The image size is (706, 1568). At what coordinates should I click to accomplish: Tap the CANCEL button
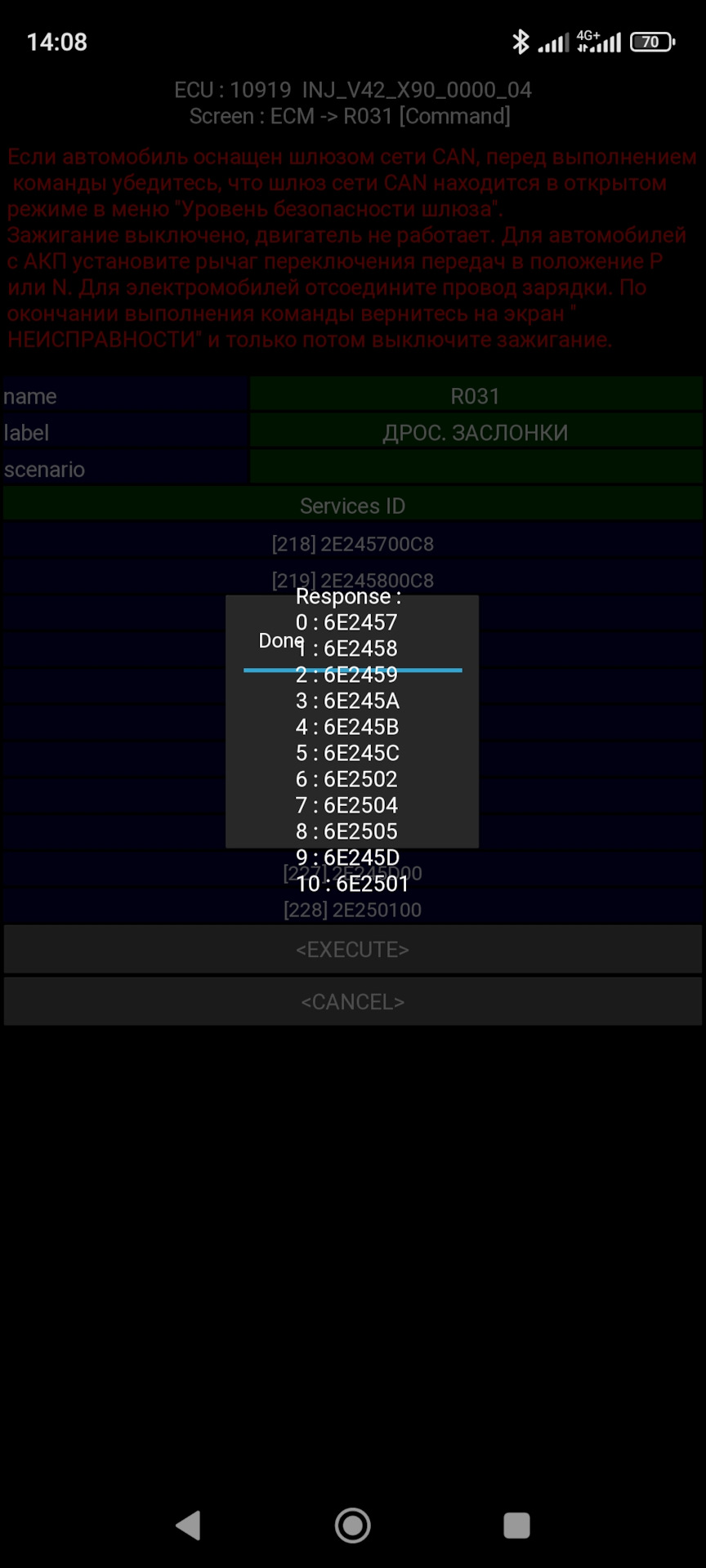tap(352, 1001)
